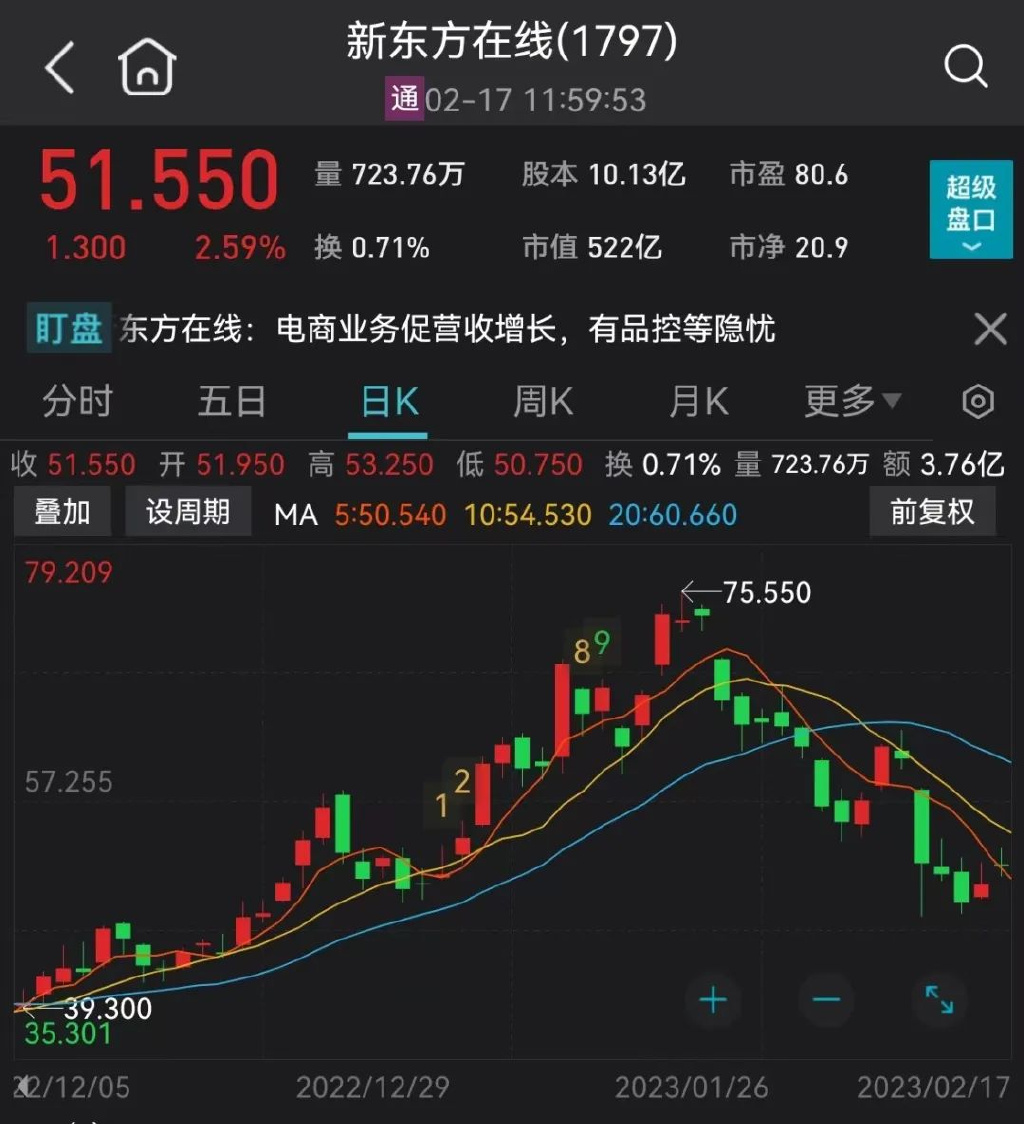Go back with the arrow icon
The width and height of the screenshot is (1024, 1124).
(60, 69)
